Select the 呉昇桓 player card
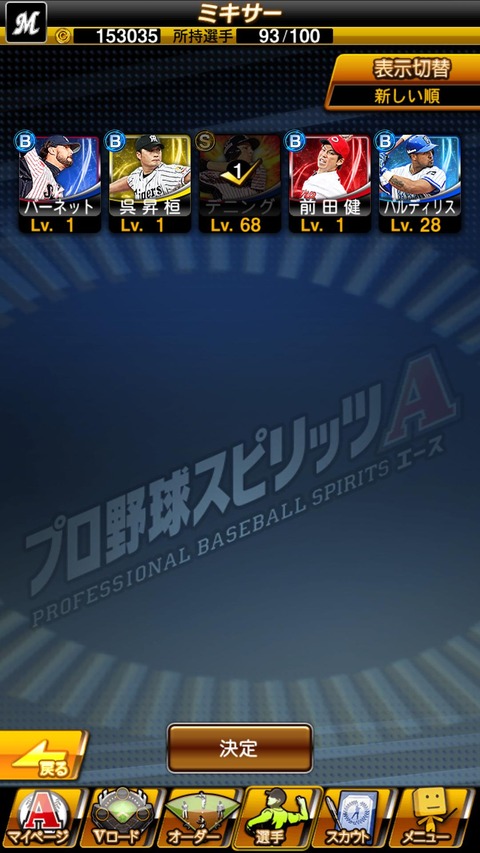This screenshot has height=853, width=480. (150, 184)
